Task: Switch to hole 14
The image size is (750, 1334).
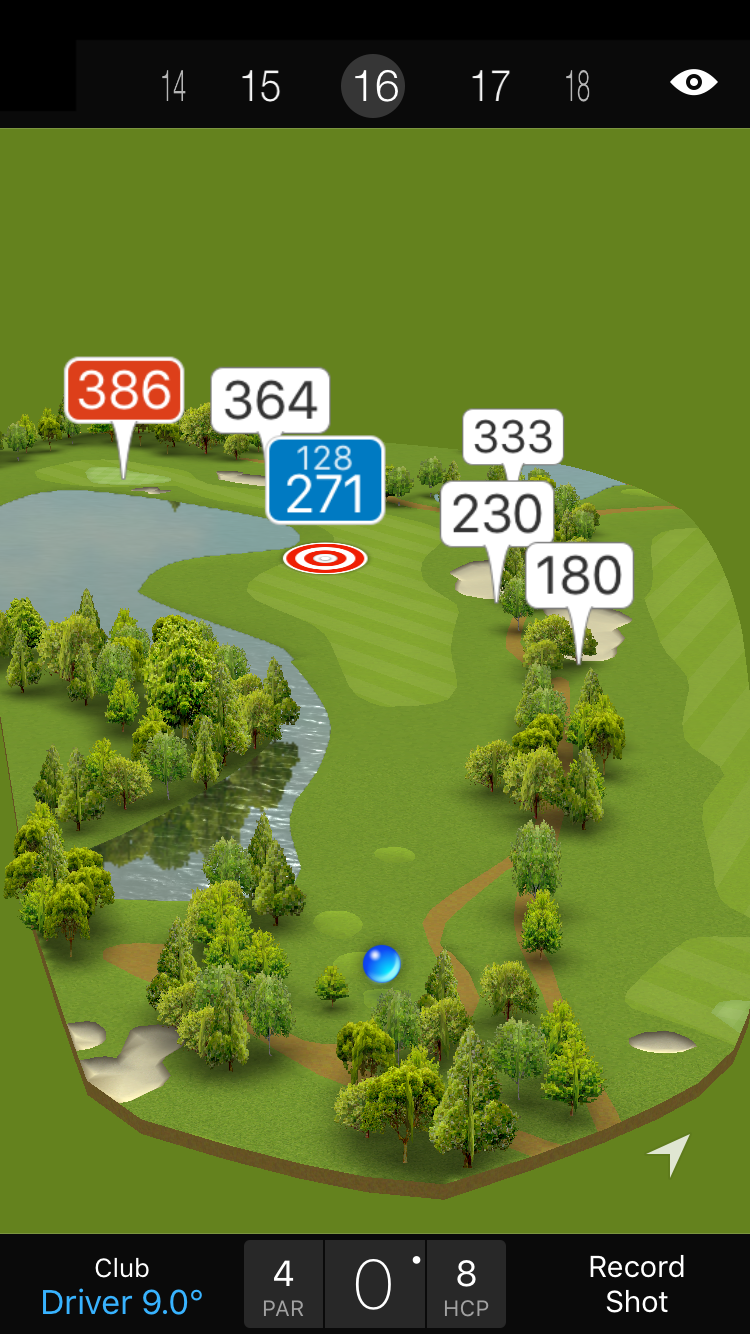Action: point(173,86)
